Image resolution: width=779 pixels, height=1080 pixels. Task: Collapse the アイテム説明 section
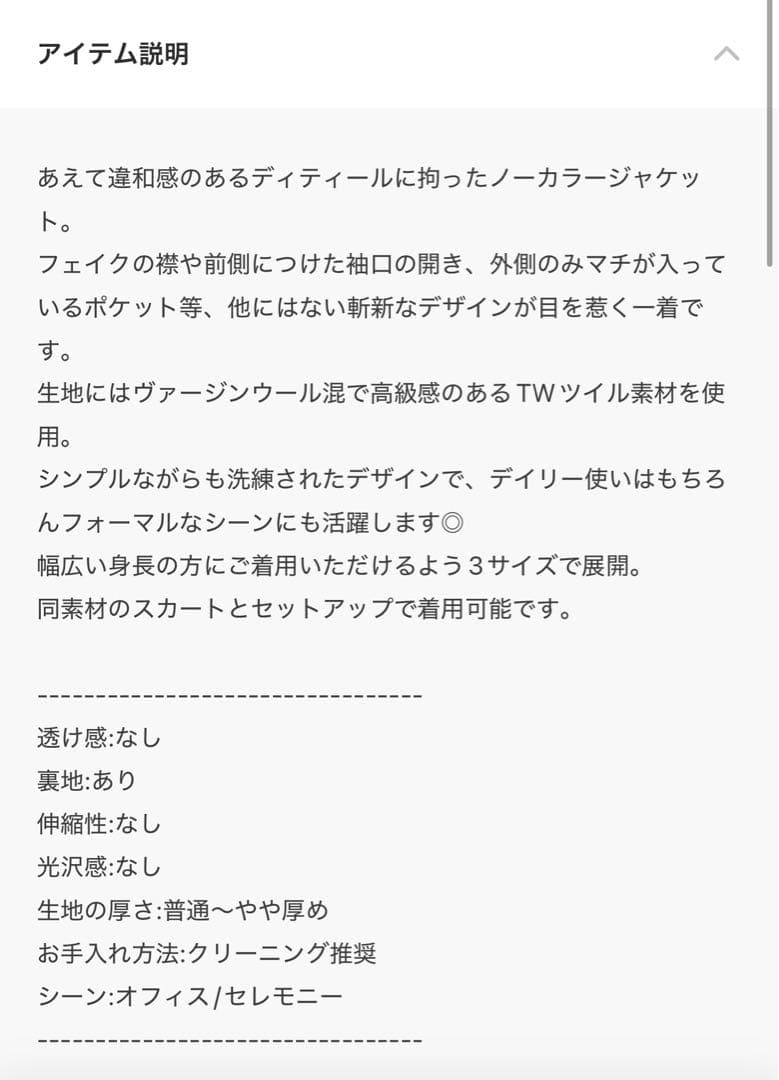pyautogui.click(x=726, y=54)
